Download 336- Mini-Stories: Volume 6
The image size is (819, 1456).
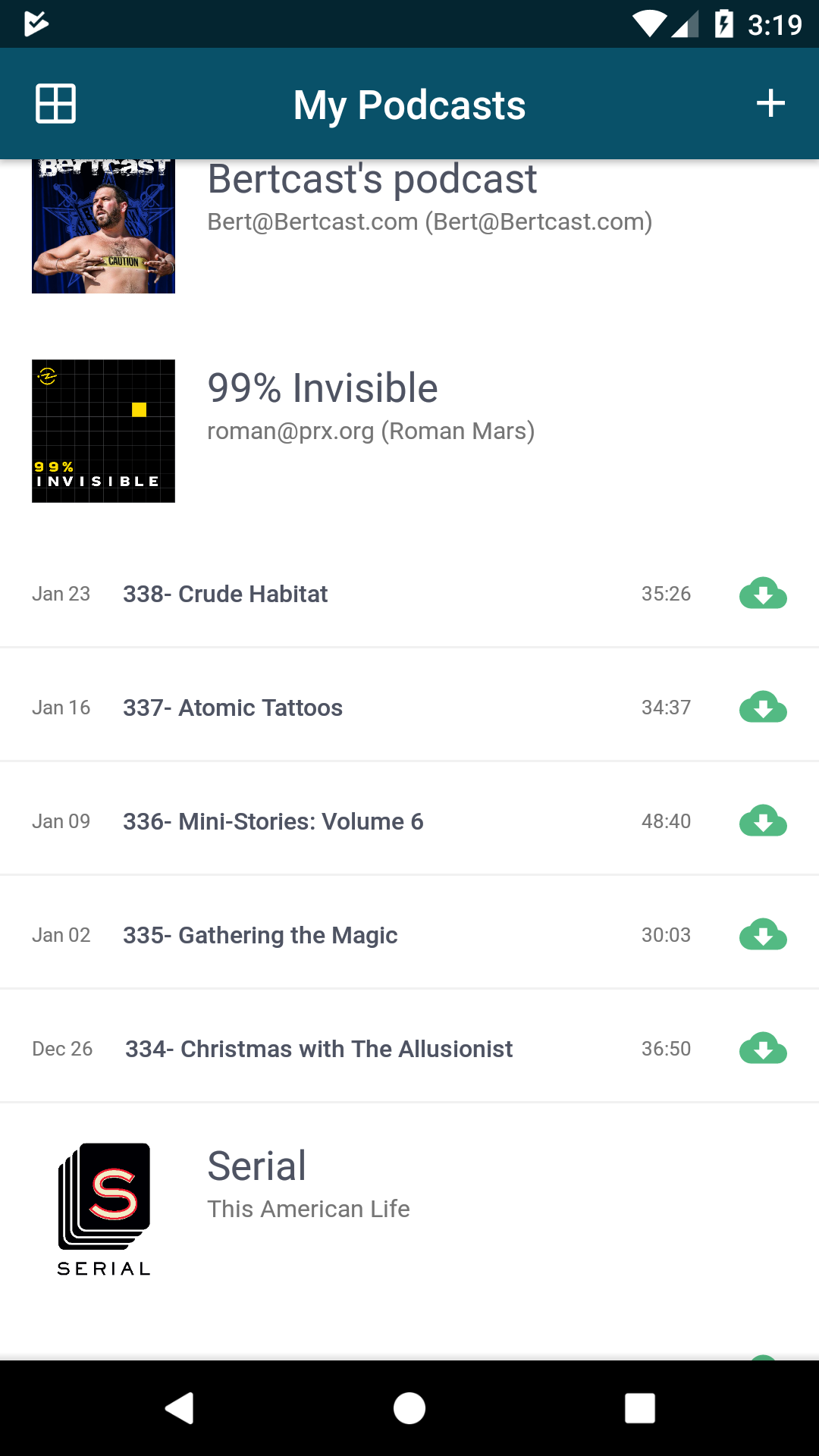point(763,821)
